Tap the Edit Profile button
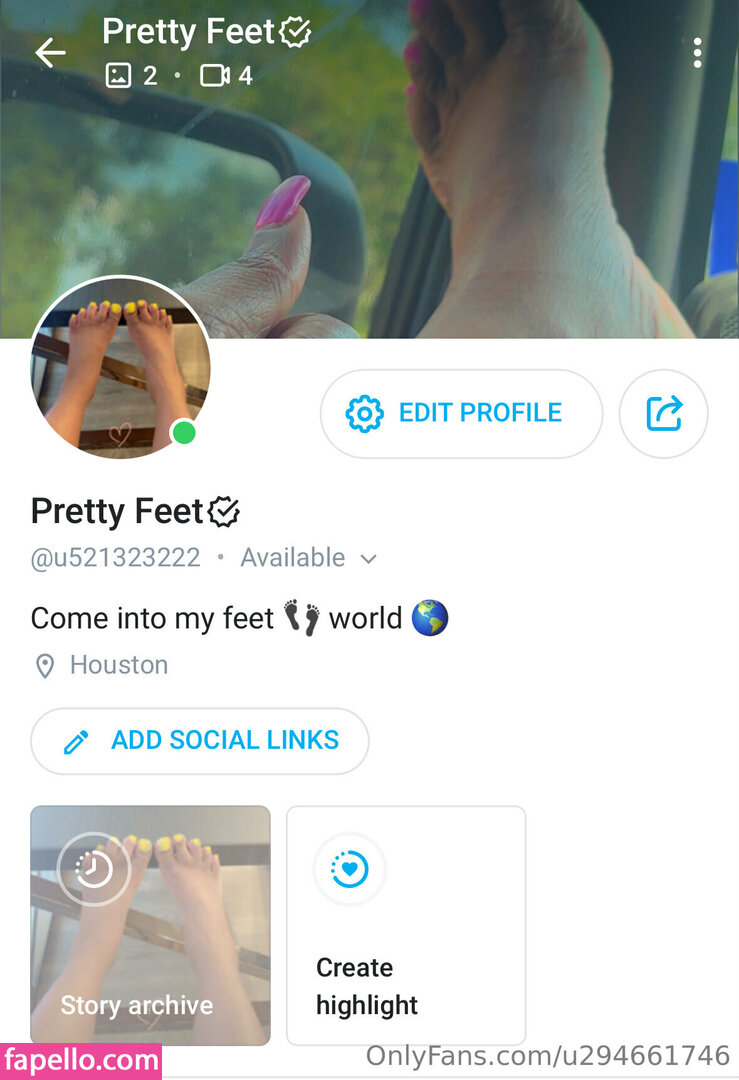The width and height of the screenshot is (739, 1080). pos(461,413)
